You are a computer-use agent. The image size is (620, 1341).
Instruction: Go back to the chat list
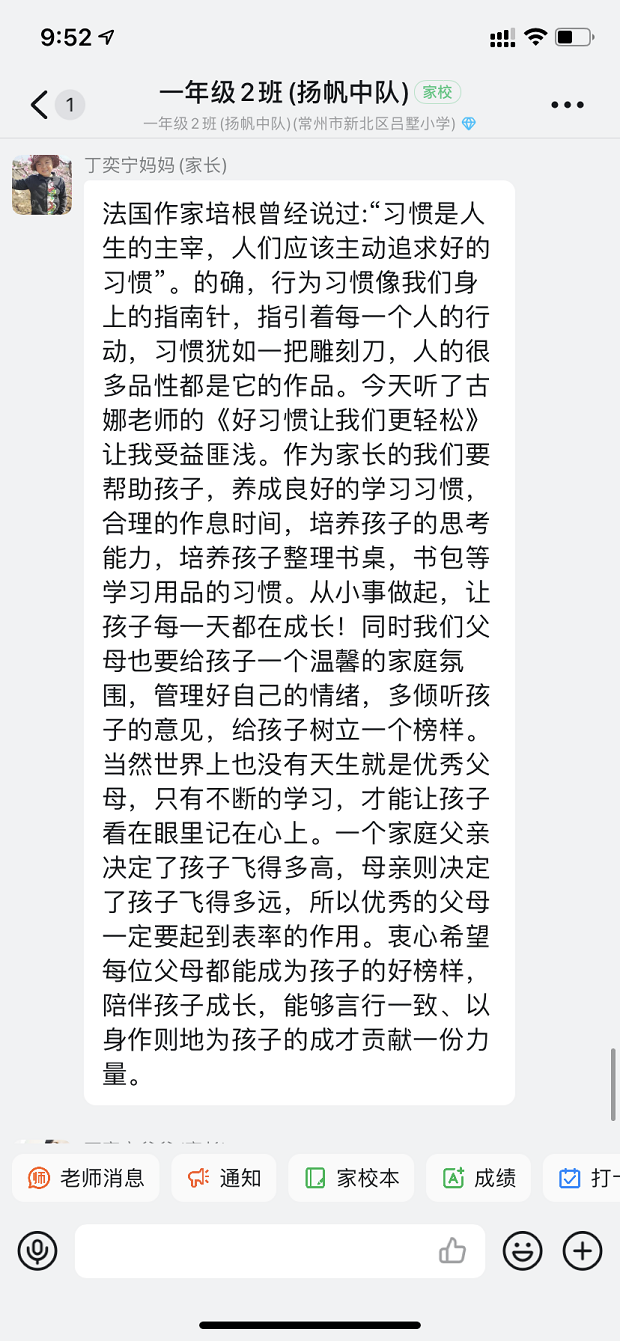point(40,105)
